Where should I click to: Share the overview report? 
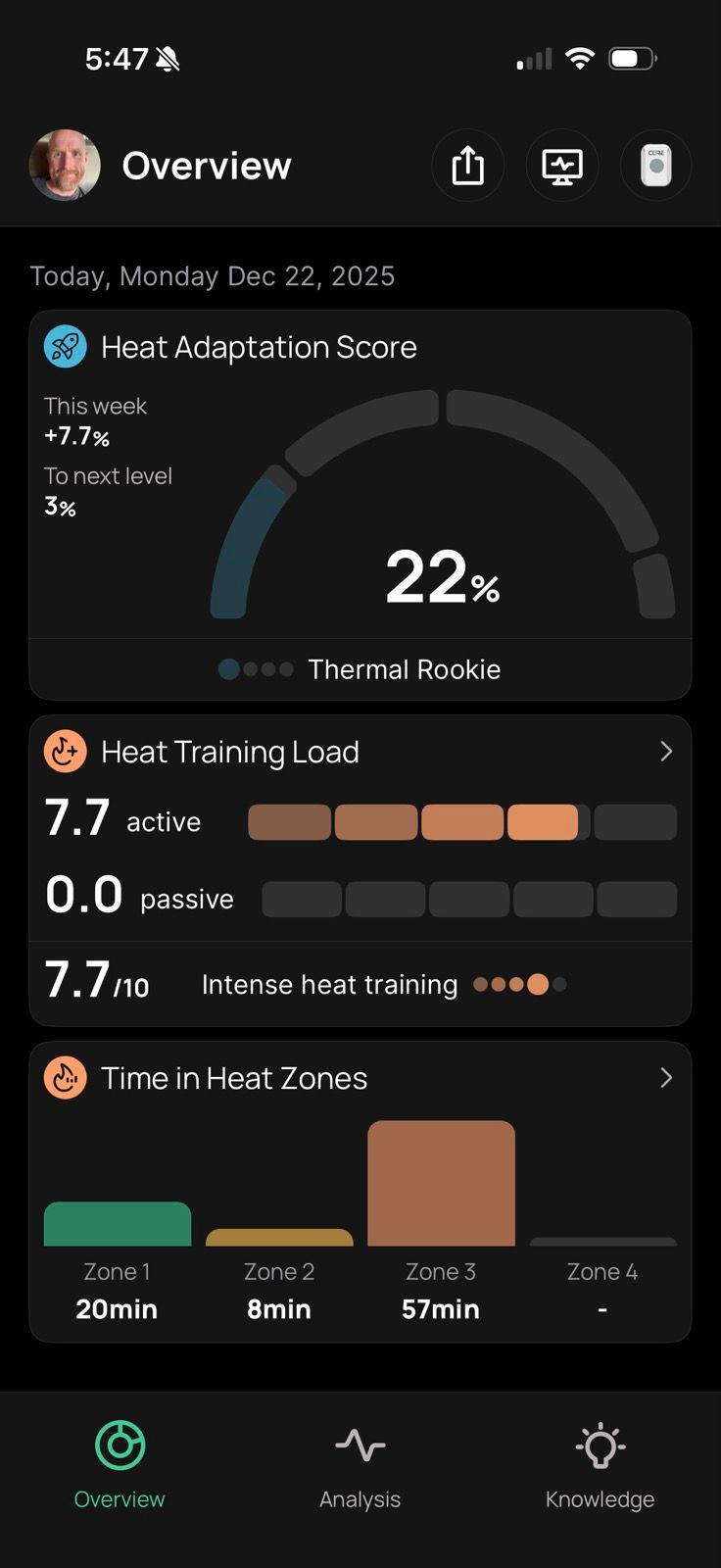click(x=467, y=166)
